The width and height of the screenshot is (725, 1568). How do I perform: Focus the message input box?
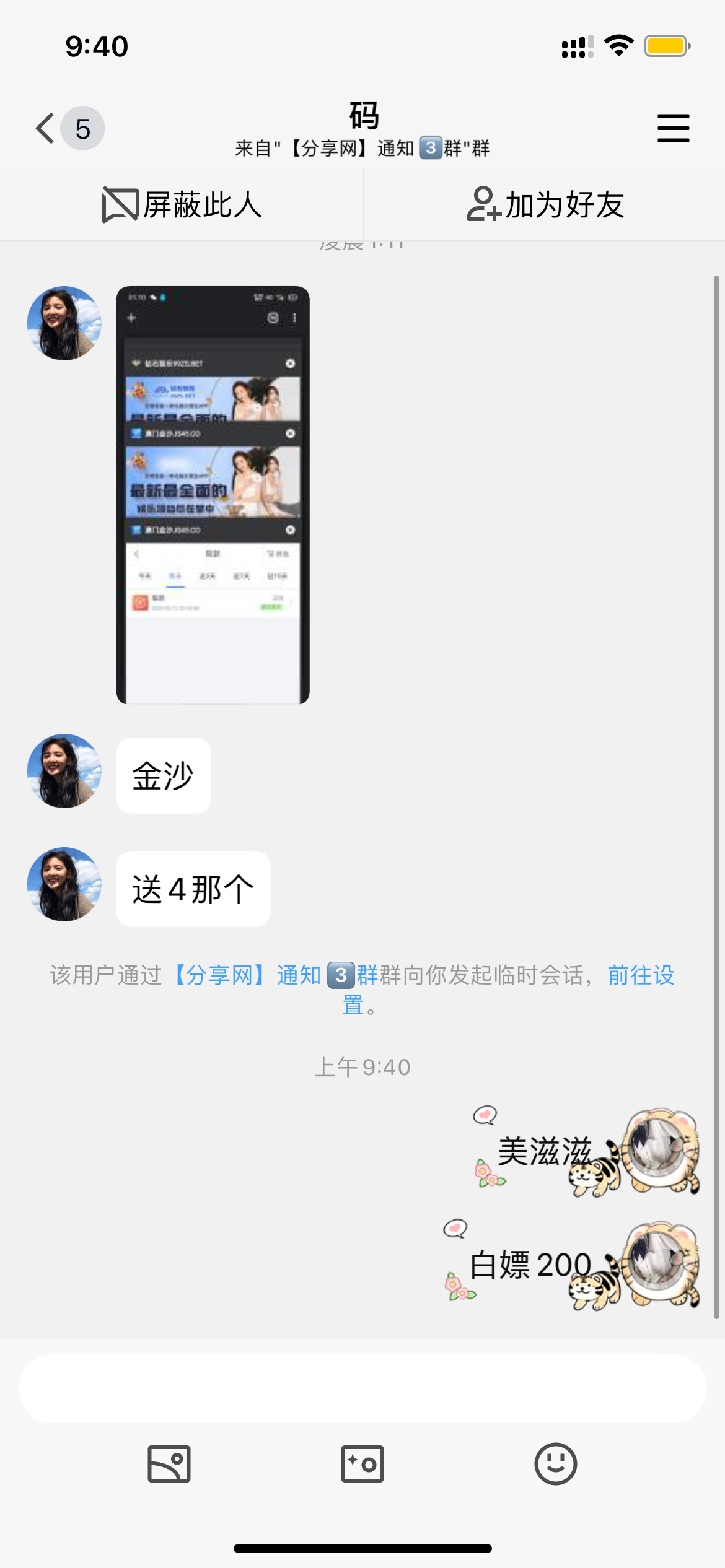[362, 1388]
